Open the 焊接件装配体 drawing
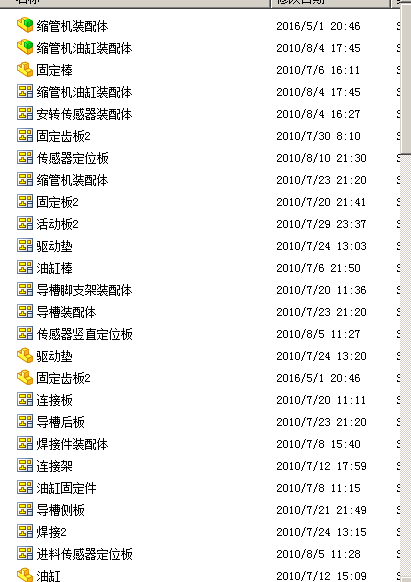The image size is (411, 582). click(72, 444)
